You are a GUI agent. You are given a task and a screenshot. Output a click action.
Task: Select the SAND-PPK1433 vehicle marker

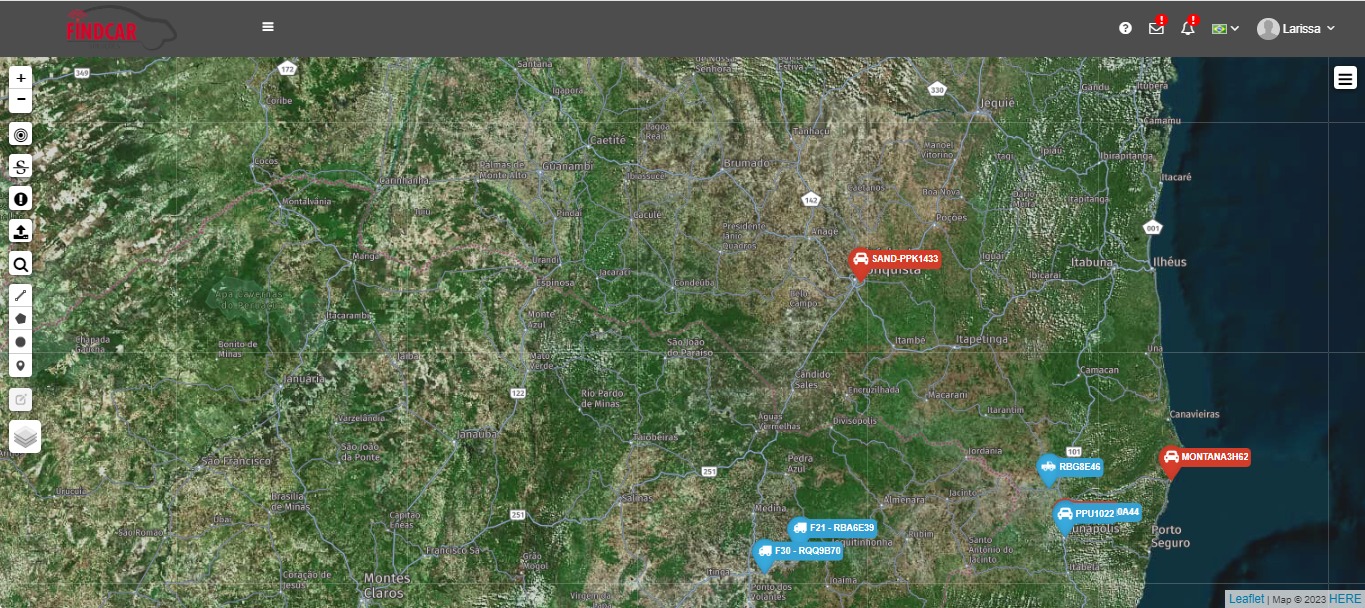click(860, 260)
